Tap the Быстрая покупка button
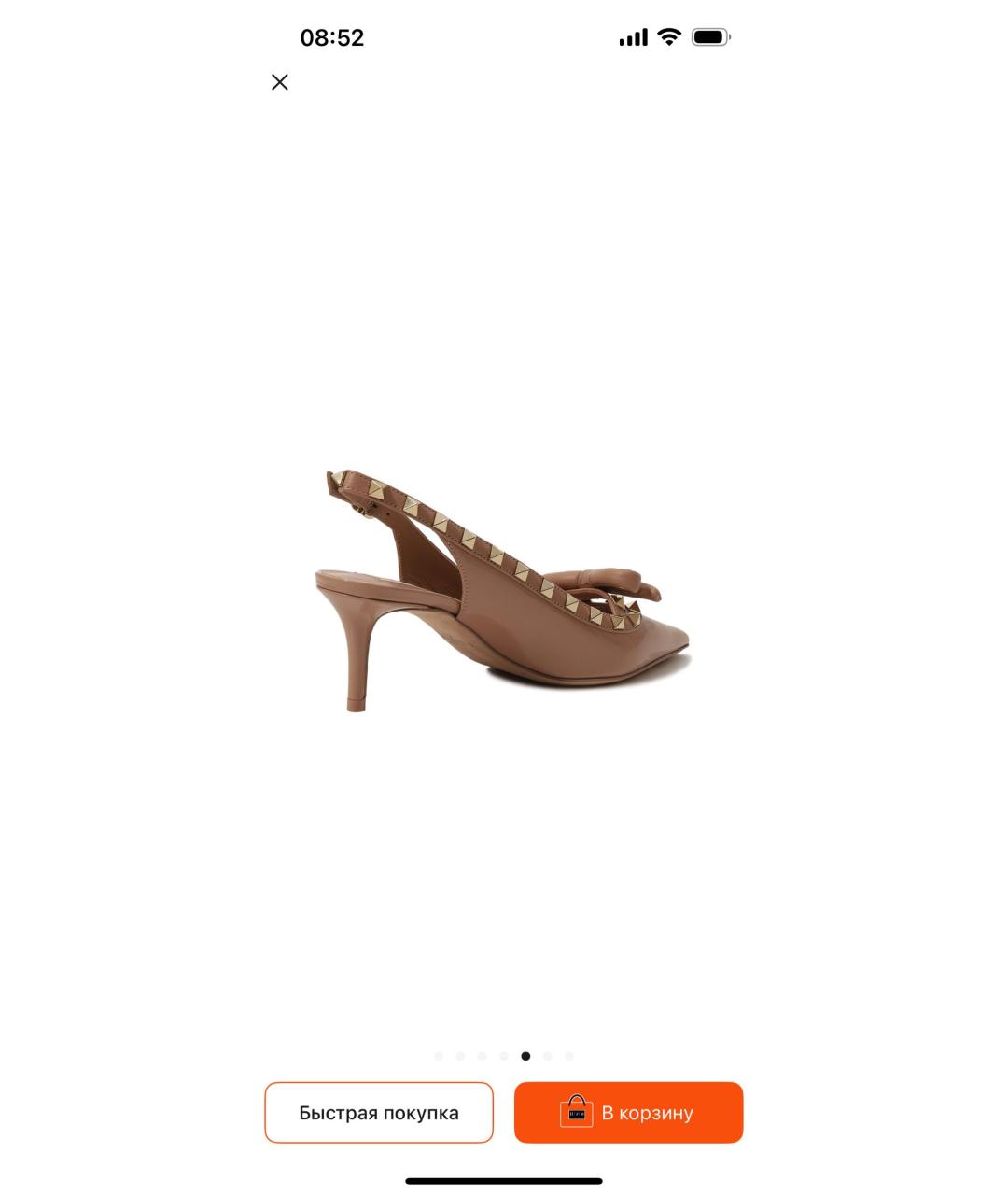 click(x=378, y=1112)
